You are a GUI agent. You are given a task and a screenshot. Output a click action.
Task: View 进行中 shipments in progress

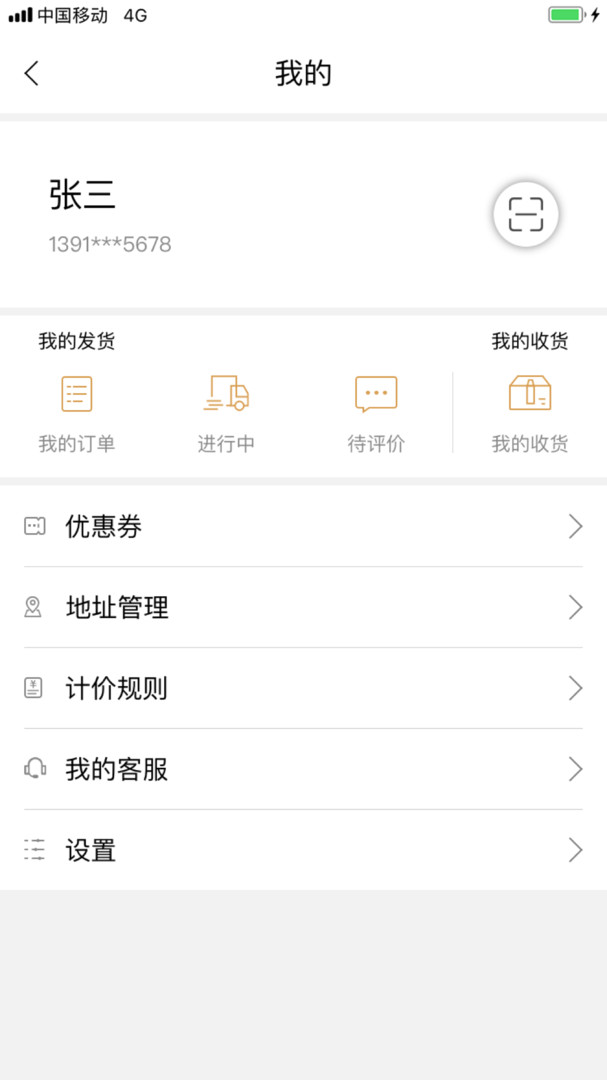pos(226,412)
